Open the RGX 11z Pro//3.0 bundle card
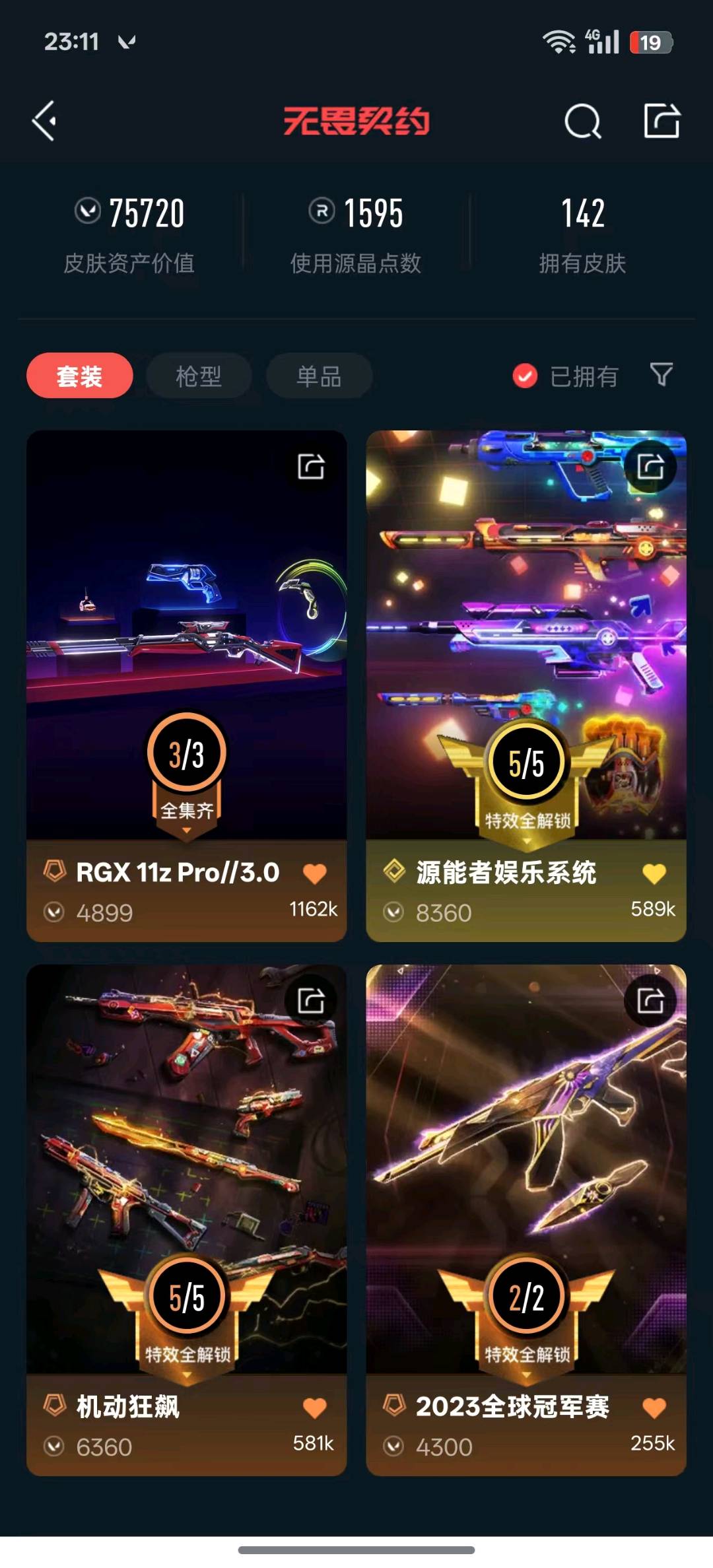The height and width of the screenshot is (1568, 713). [x=187, y=686]
